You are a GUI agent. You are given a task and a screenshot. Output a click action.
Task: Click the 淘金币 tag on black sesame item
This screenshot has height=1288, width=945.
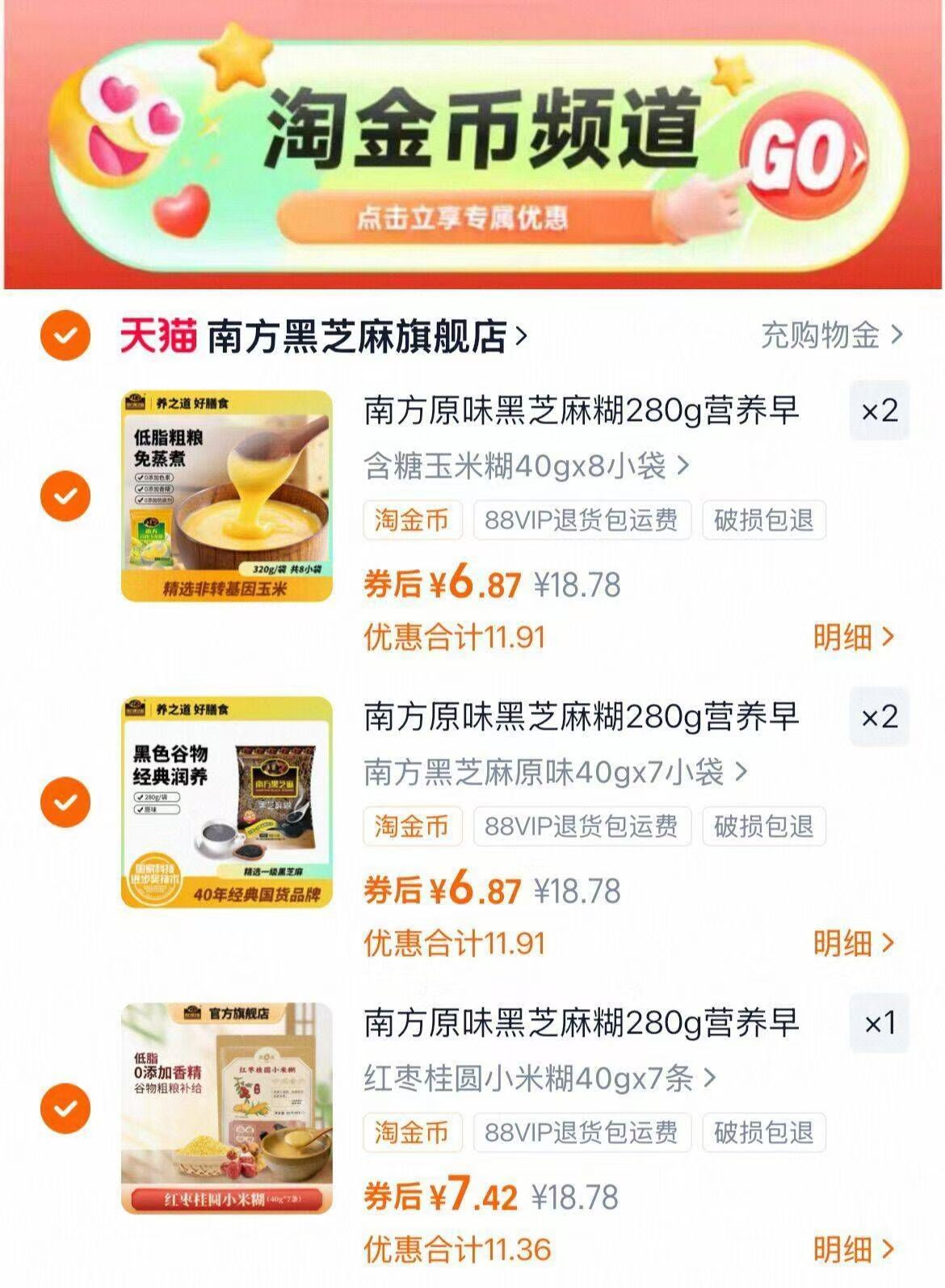[414, 827]
